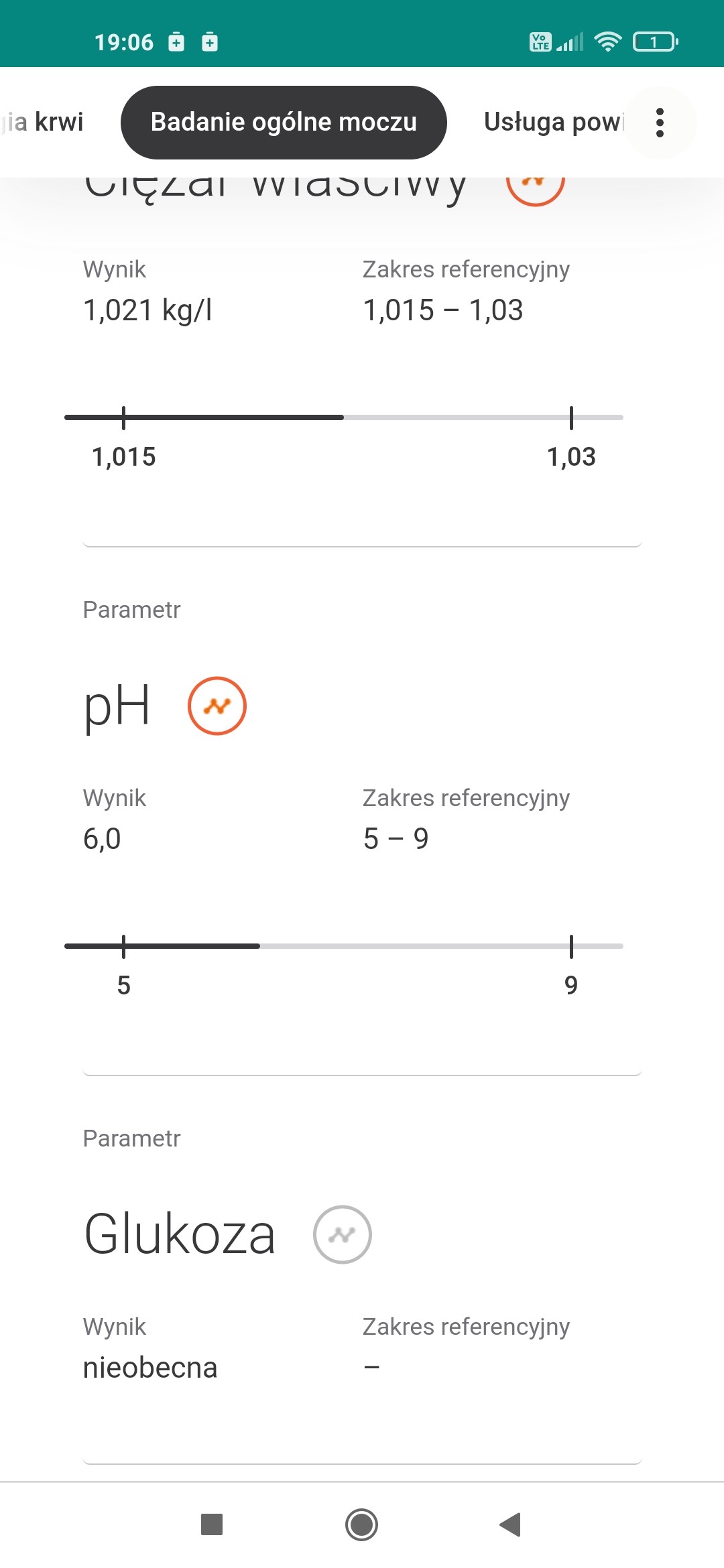
Task: Open the recent apps view
Action: 212,1524
